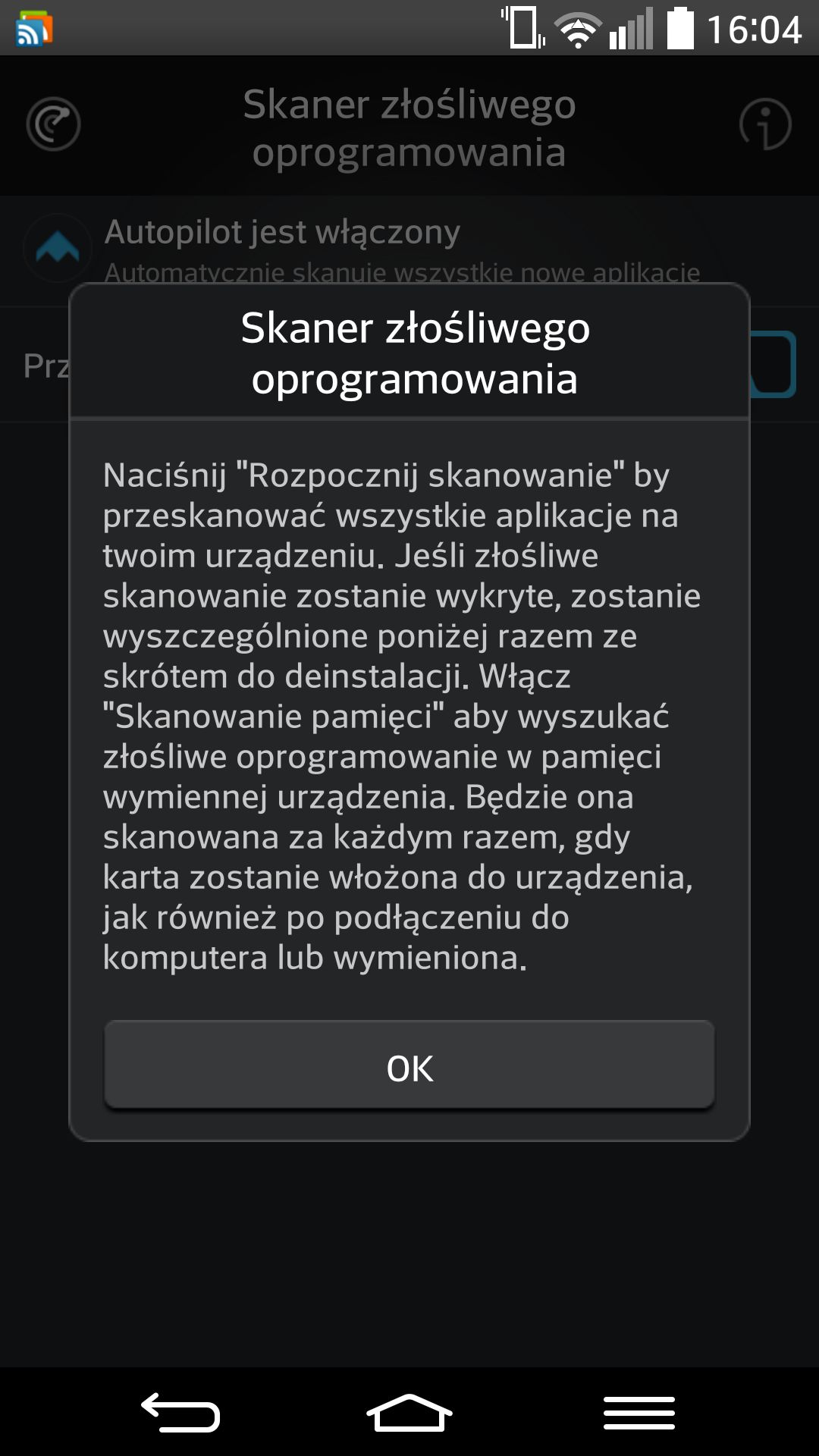Open the system menu button
This screenshot has height=1456, width=819.
tap(639, 1414)
